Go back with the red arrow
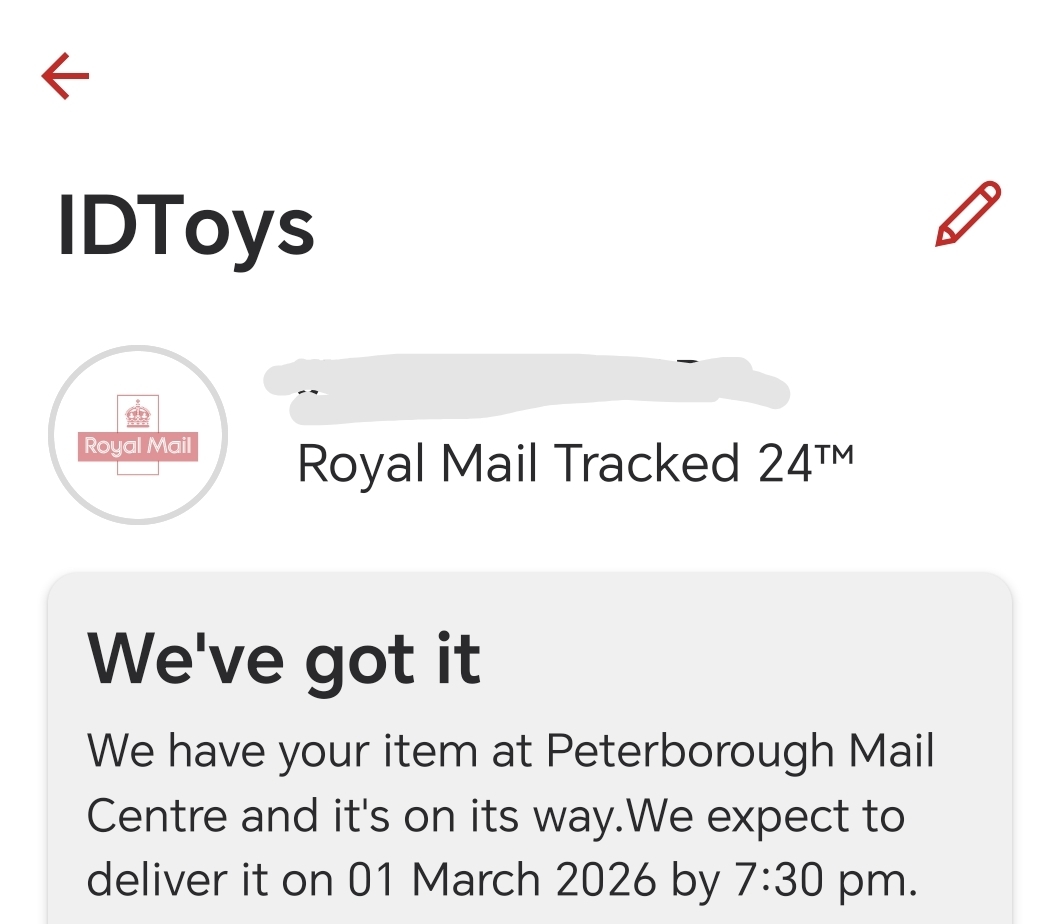The image size is (1060, 924). (66, 76)
